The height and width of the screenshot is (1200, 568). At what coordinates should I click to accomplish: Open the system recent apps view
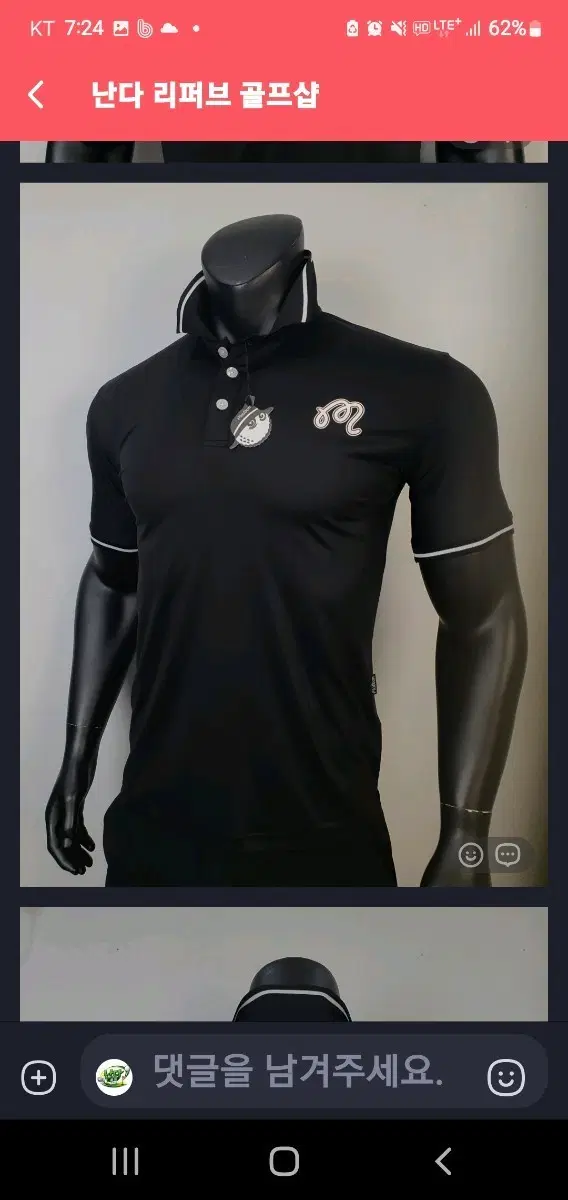point(125,1161)
